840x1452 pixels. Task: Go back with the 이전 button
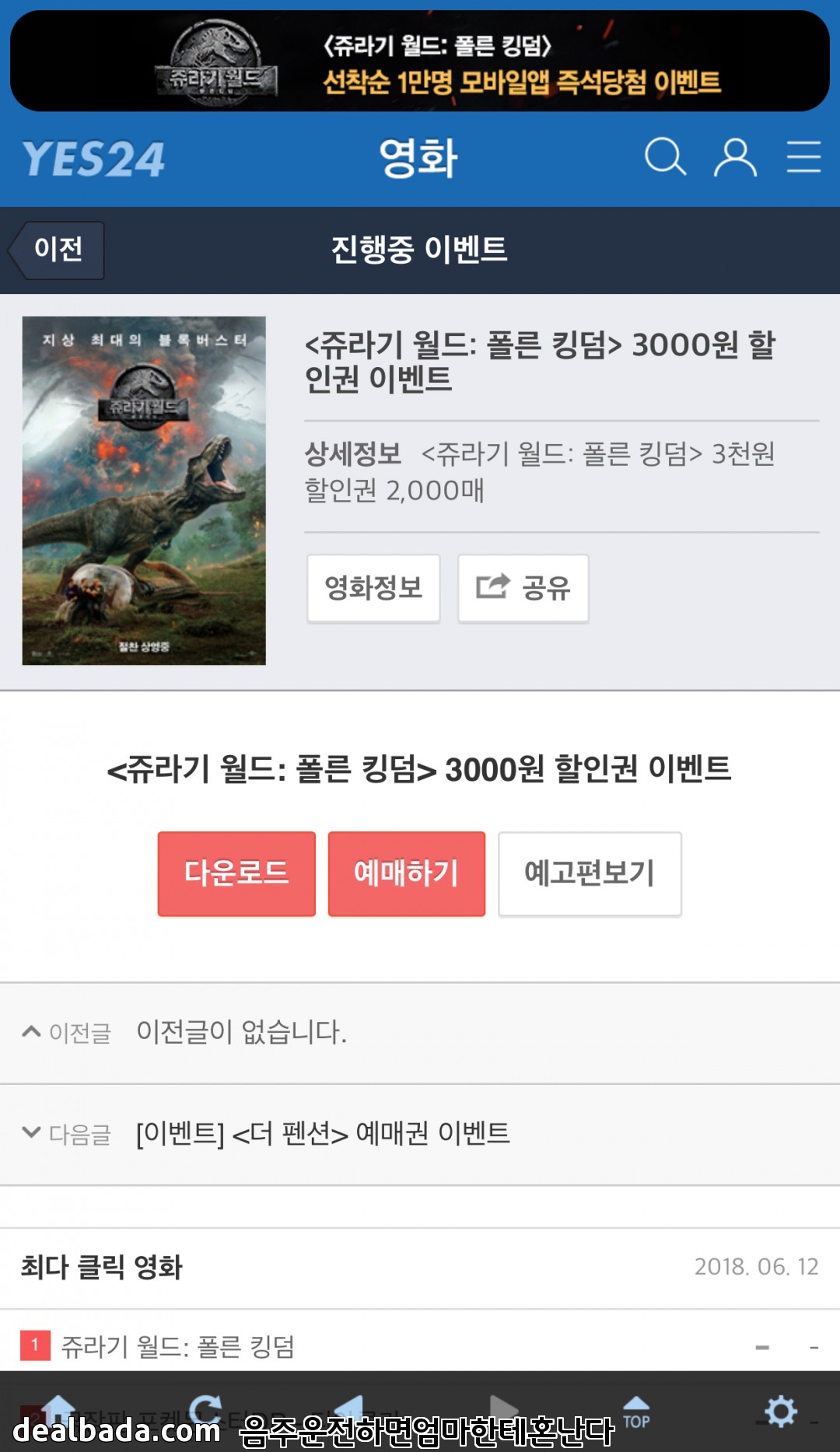coord(56,250)
